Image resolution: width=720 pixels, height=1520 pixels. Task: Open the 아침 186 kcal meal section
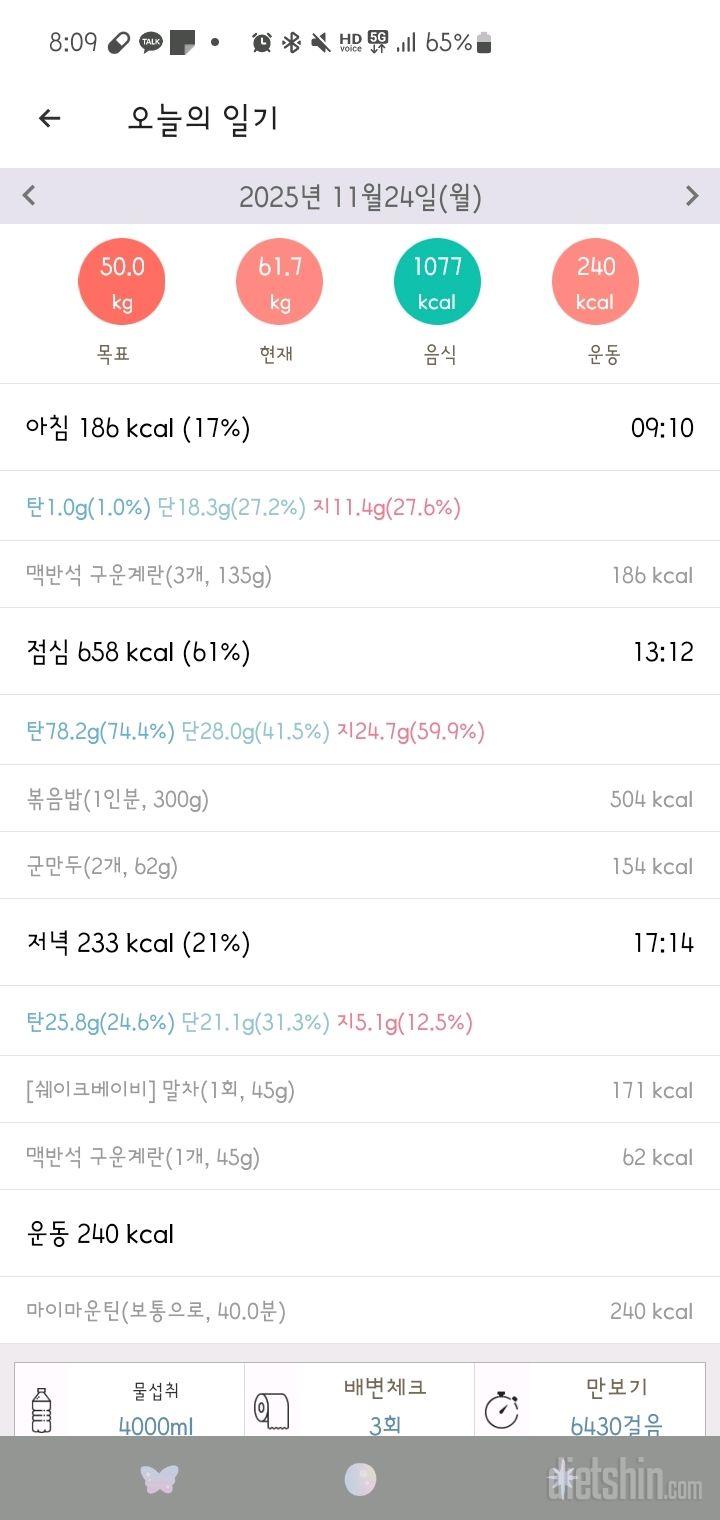pos(360,428)
